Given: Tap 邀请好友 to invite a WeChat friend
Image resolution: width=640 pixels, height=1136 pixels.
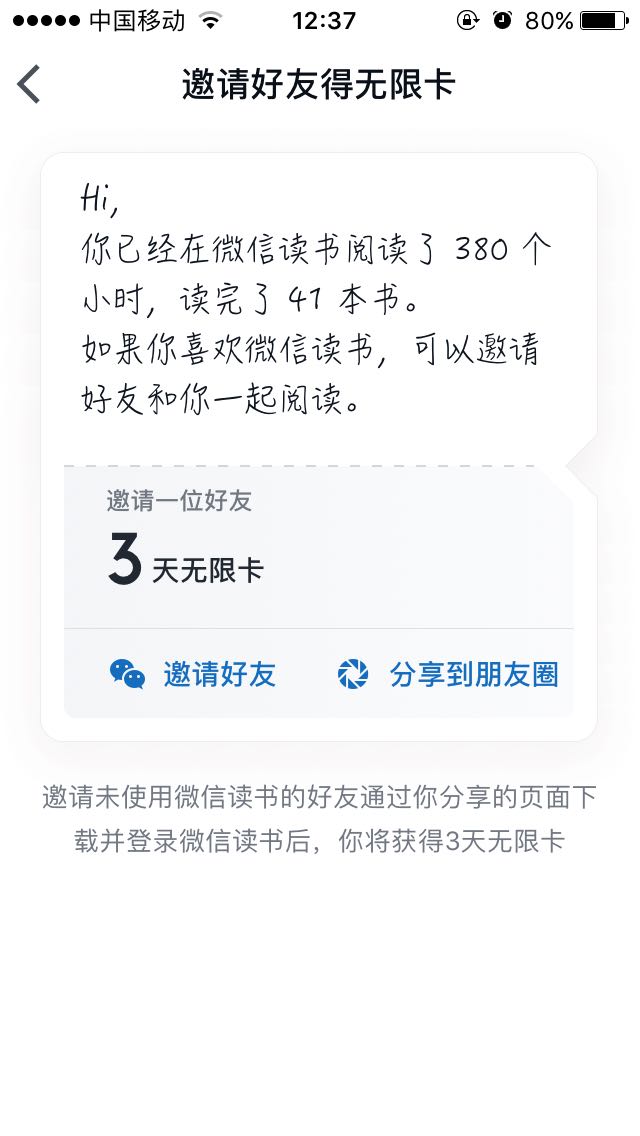Looking at the screenshot, I should tap(193, 675).
